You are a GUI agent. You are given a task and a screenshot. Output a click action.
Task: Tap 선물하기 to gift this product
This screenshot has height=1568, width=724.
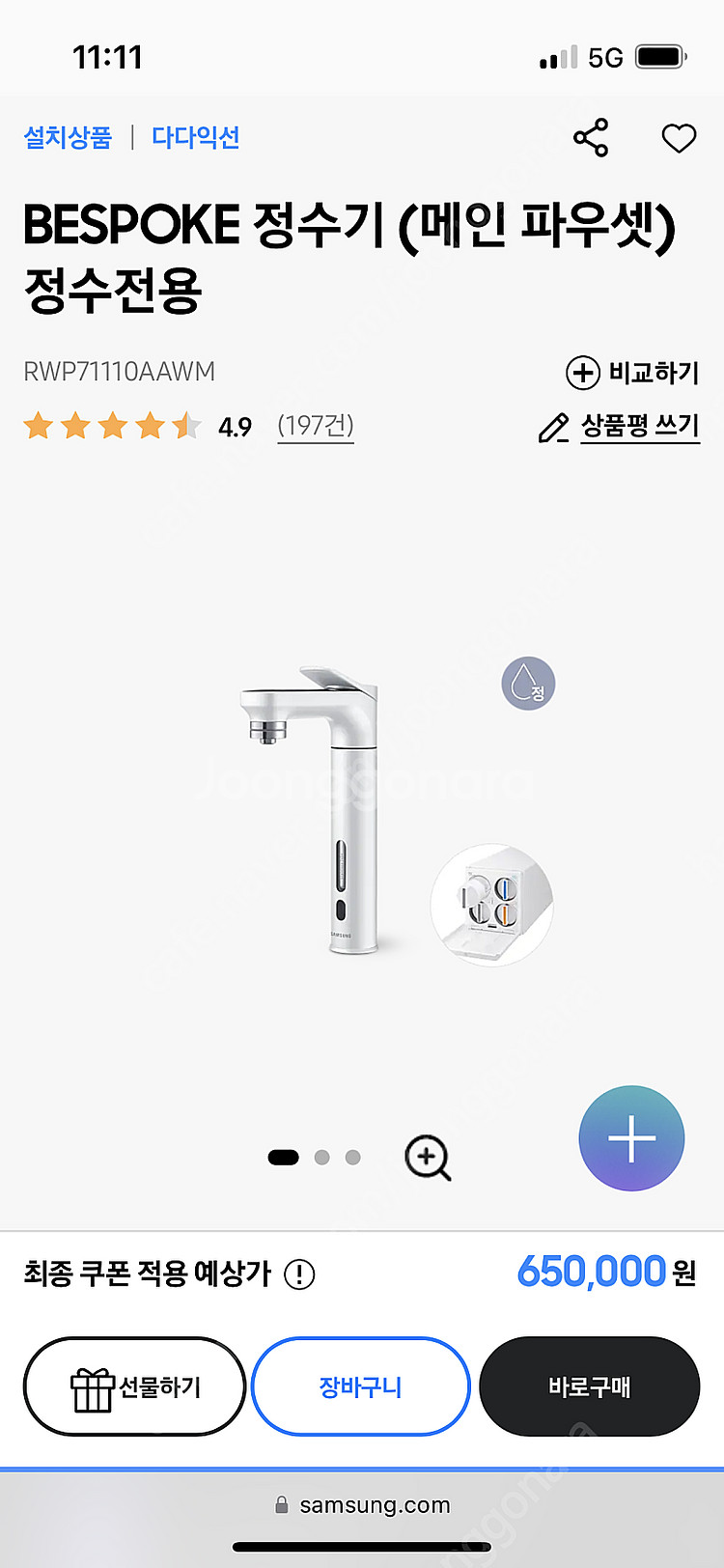point(135,1387)
